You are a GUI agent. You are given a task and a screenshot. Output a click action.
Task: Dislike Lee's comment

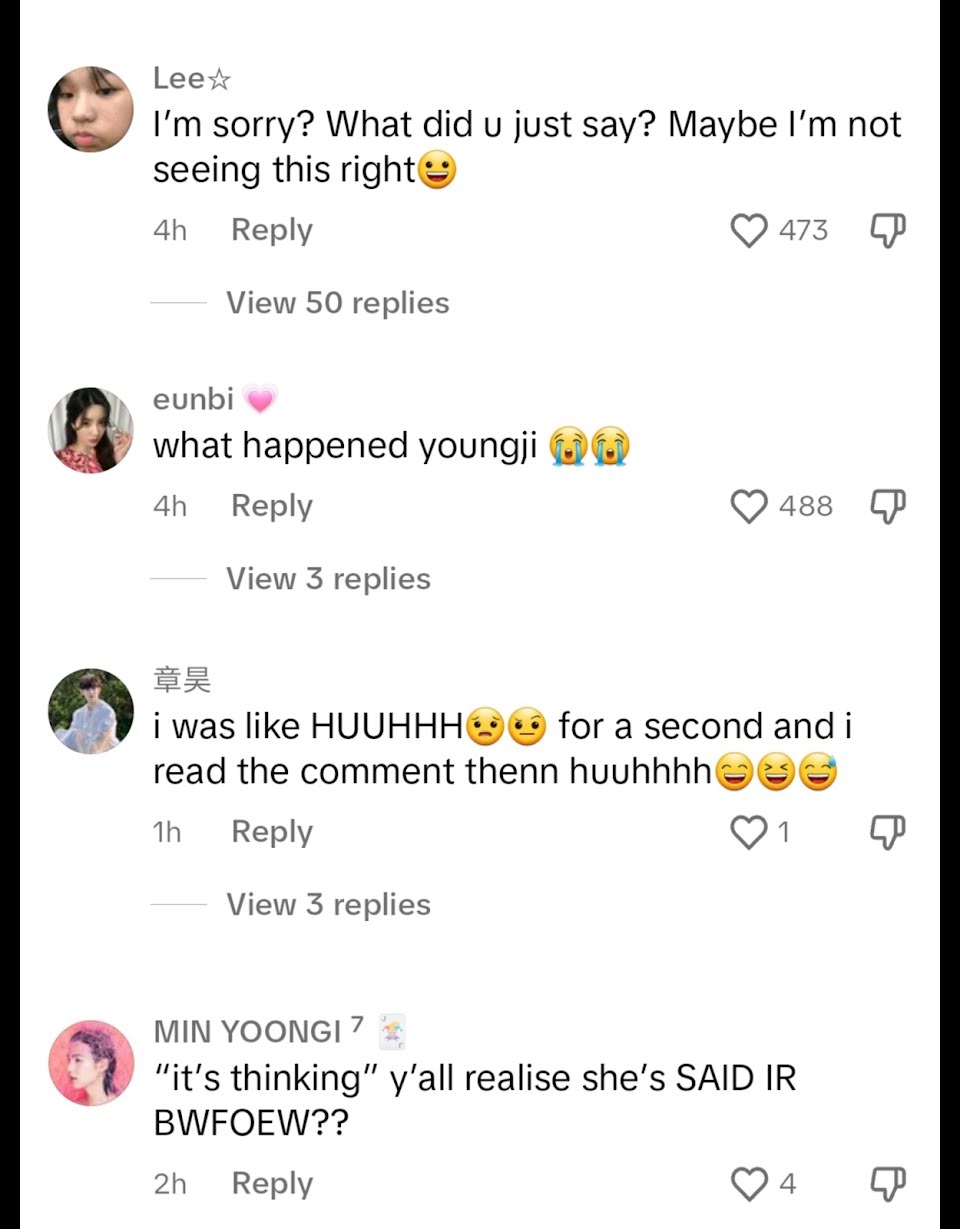coord(887,231)
